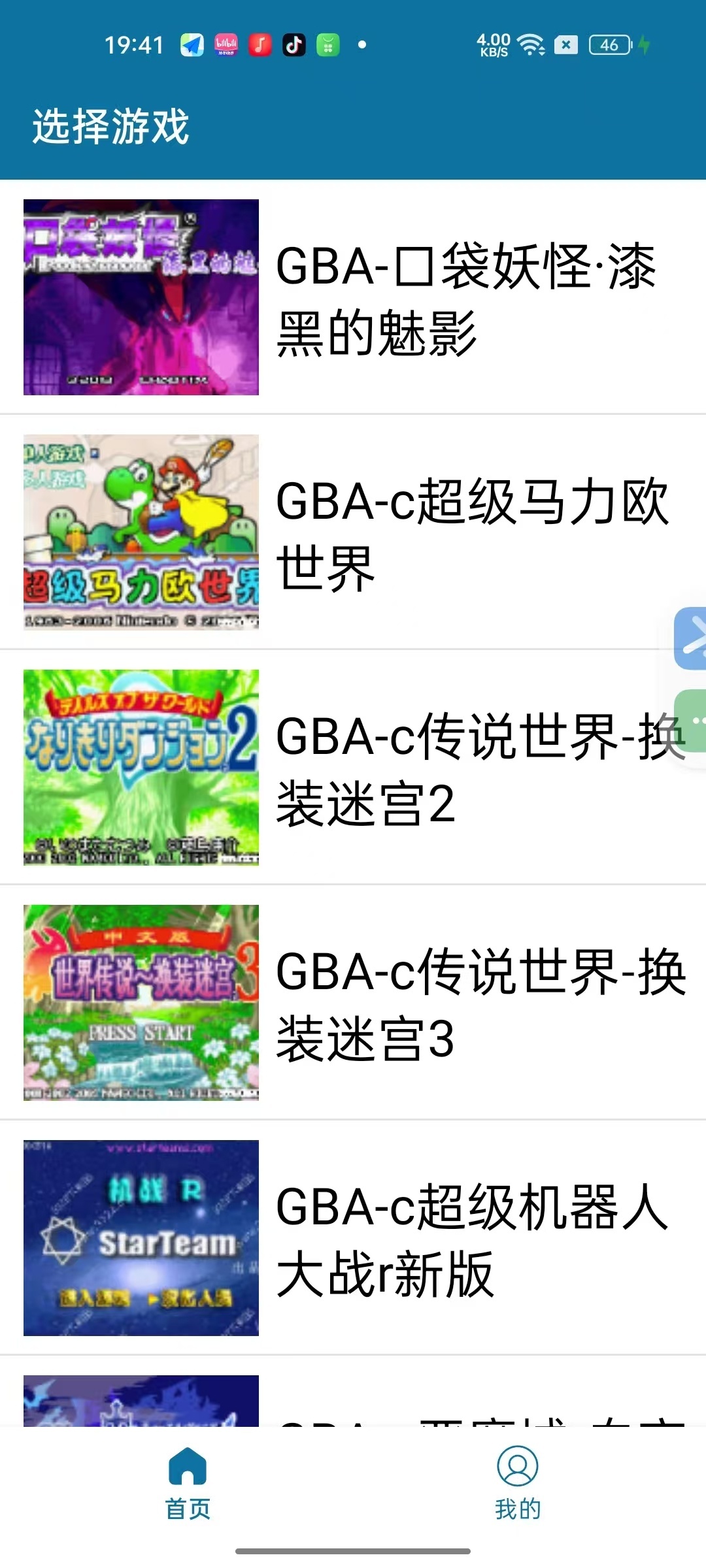Screen dimensions: 706x1568
Task: Launch GBA-c超级机器人大战r新版
Action: click(353, 1238)
